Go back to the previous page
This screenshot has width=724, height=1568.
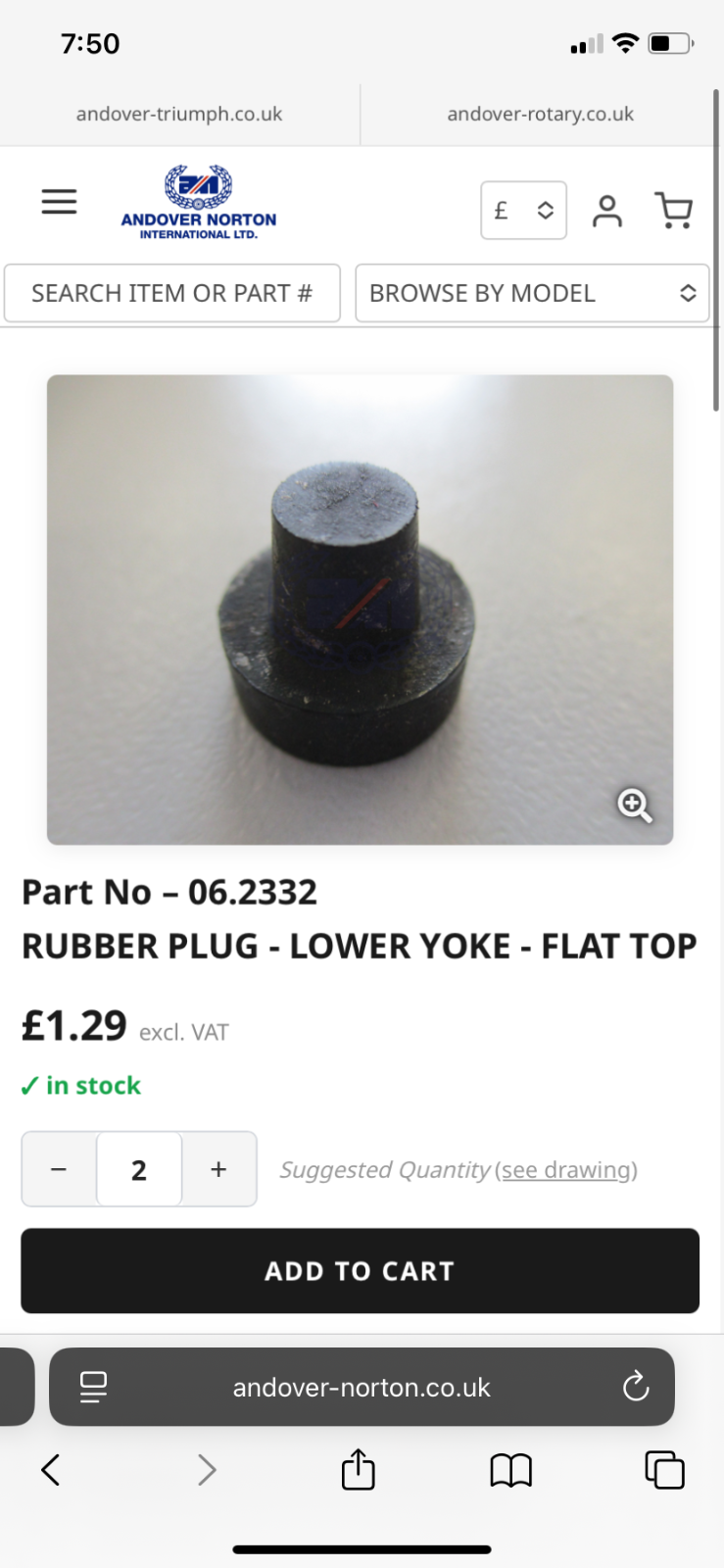tap(51, 1470)
